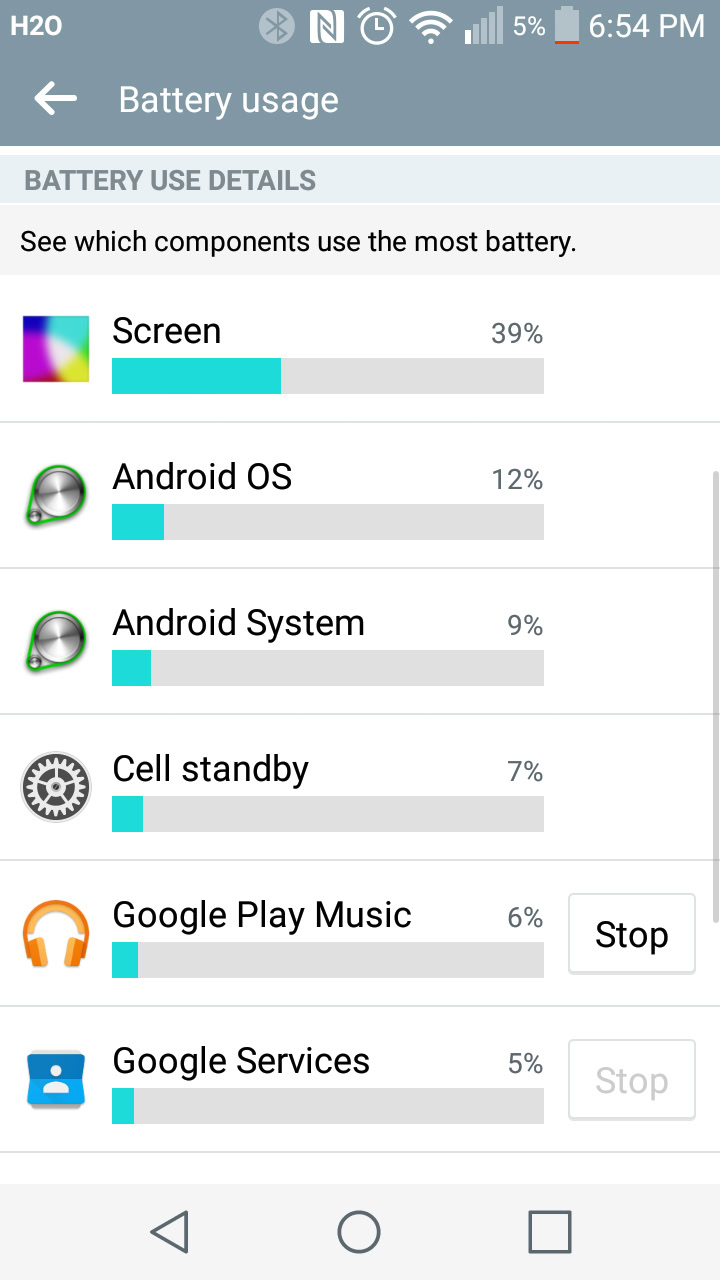Go back from Battery usage
This screenshot has height=1280, width=720.
(56, 99)
